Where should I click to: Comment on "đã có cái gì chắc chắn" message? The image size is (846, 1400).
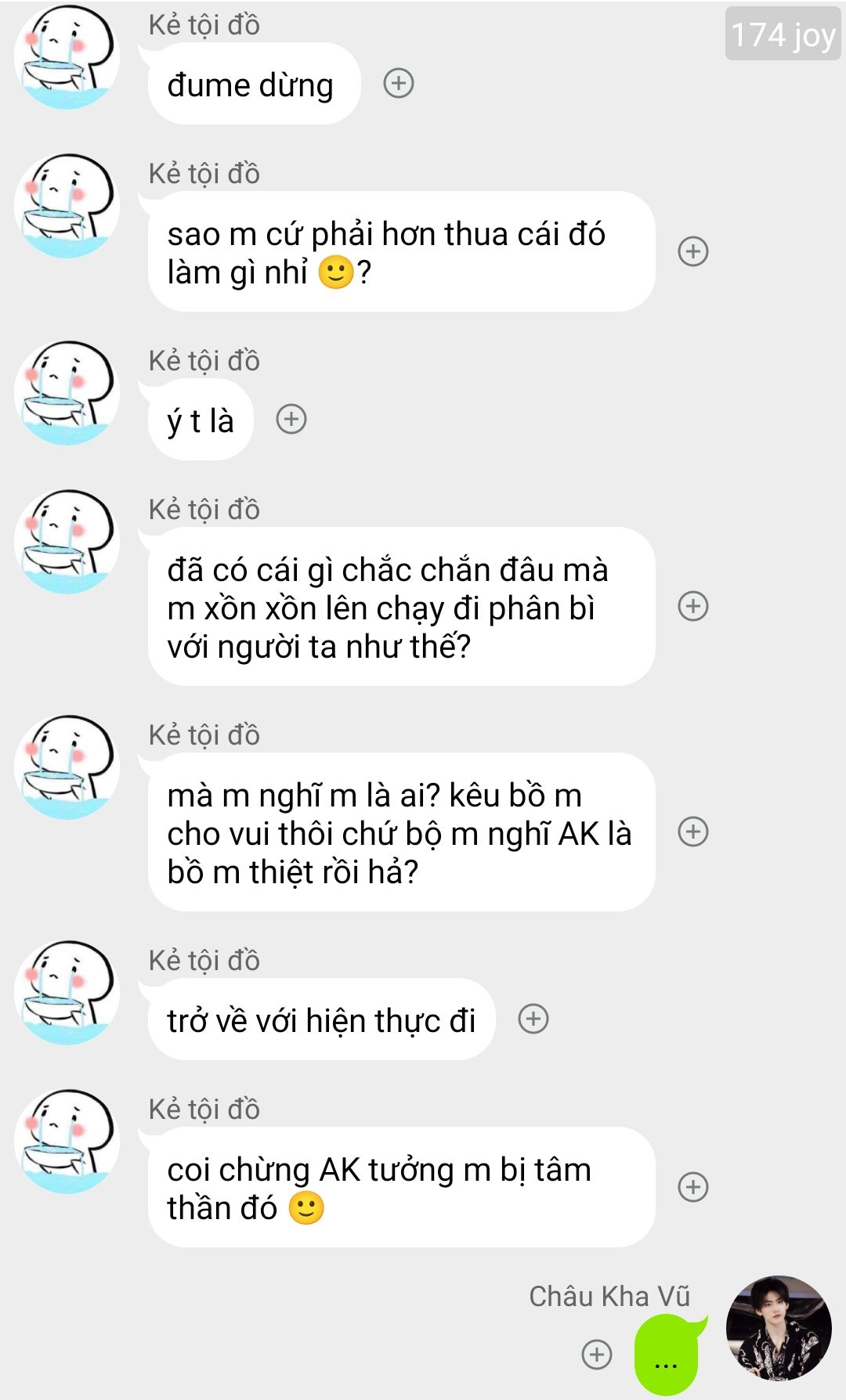692,606
